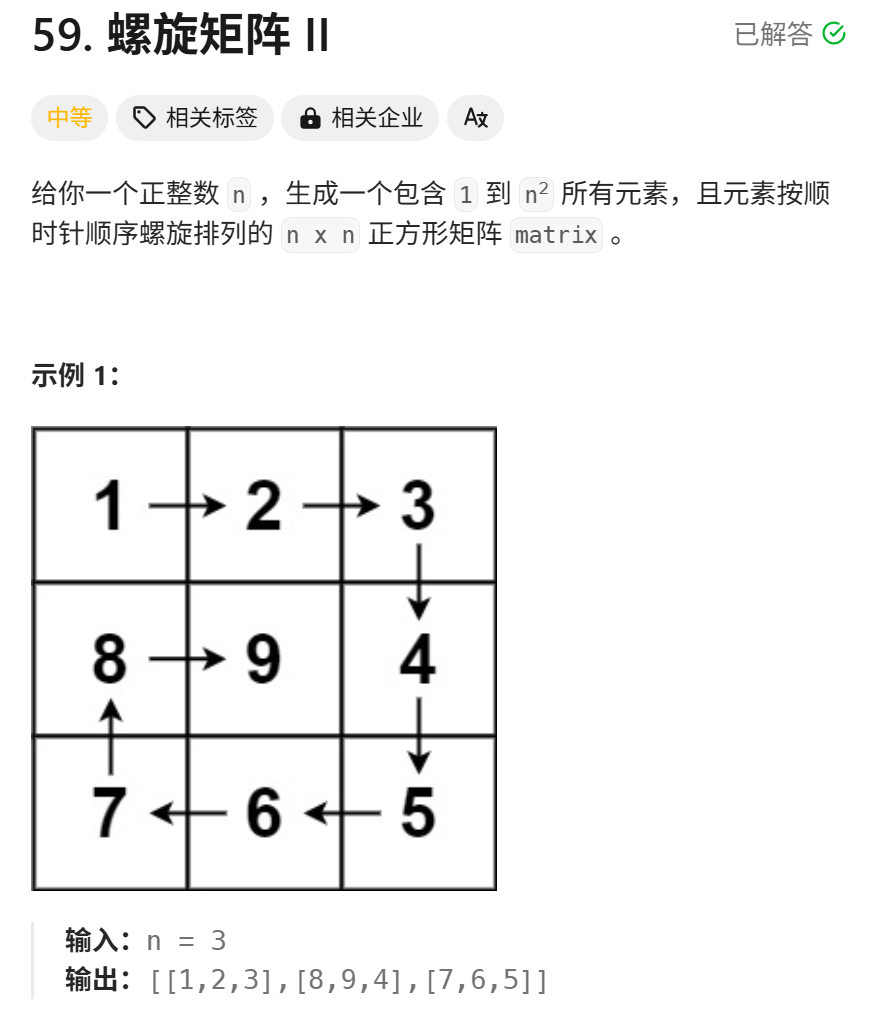871x1015 pixels.
Task: Tap the 中等 difficulty chip
Action: coord(69,118)
